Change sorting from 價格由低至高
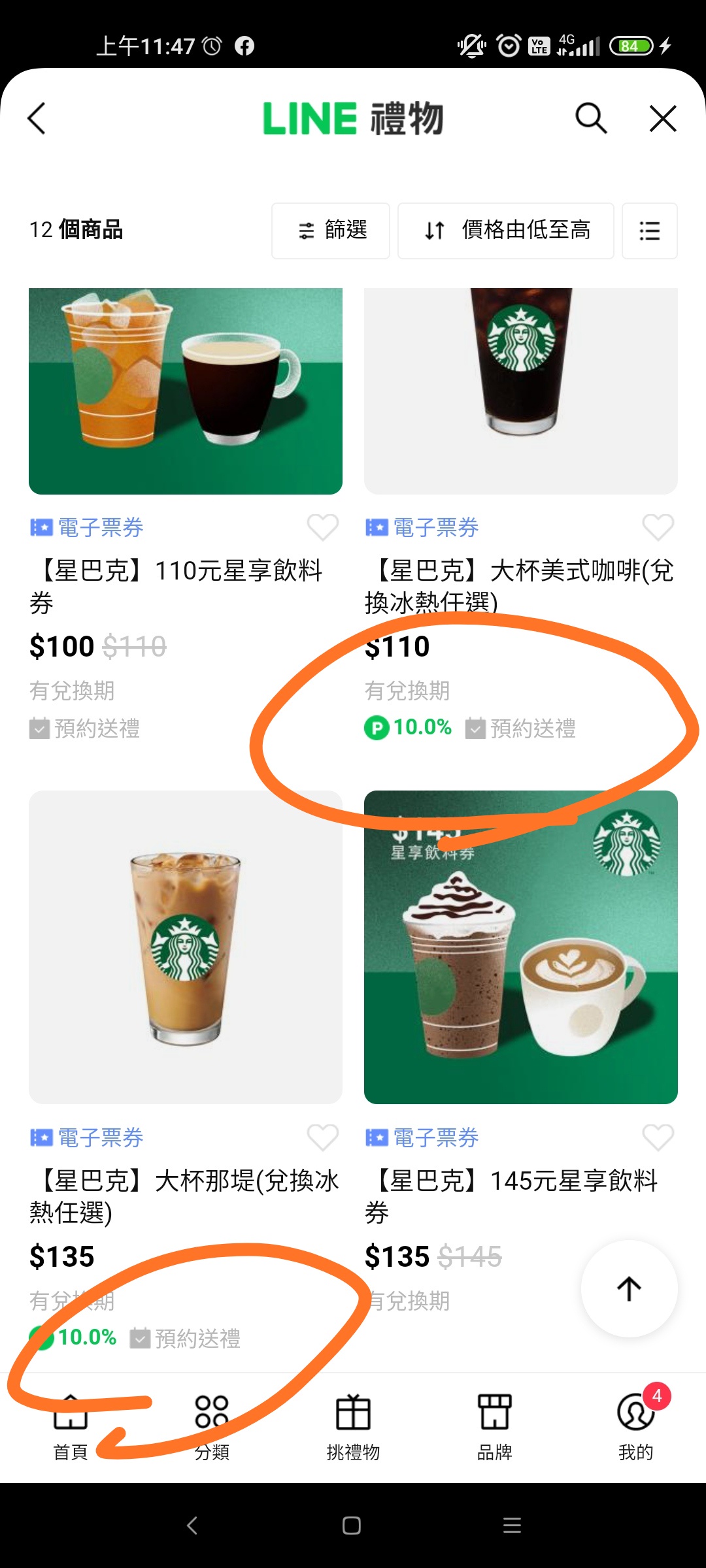Image resolution: width=706 pixels, height=1568 pixels. tap(506, 231)
